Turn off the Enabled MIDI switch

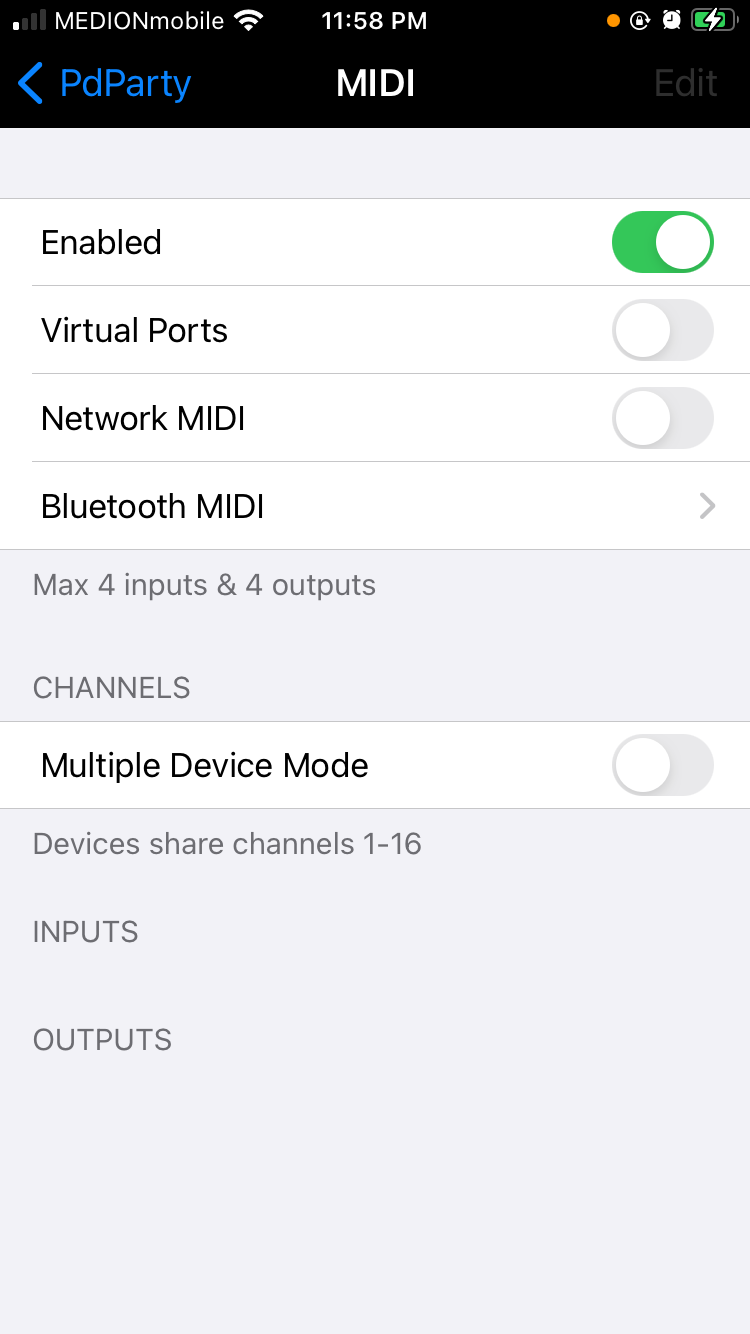[662, 242]
